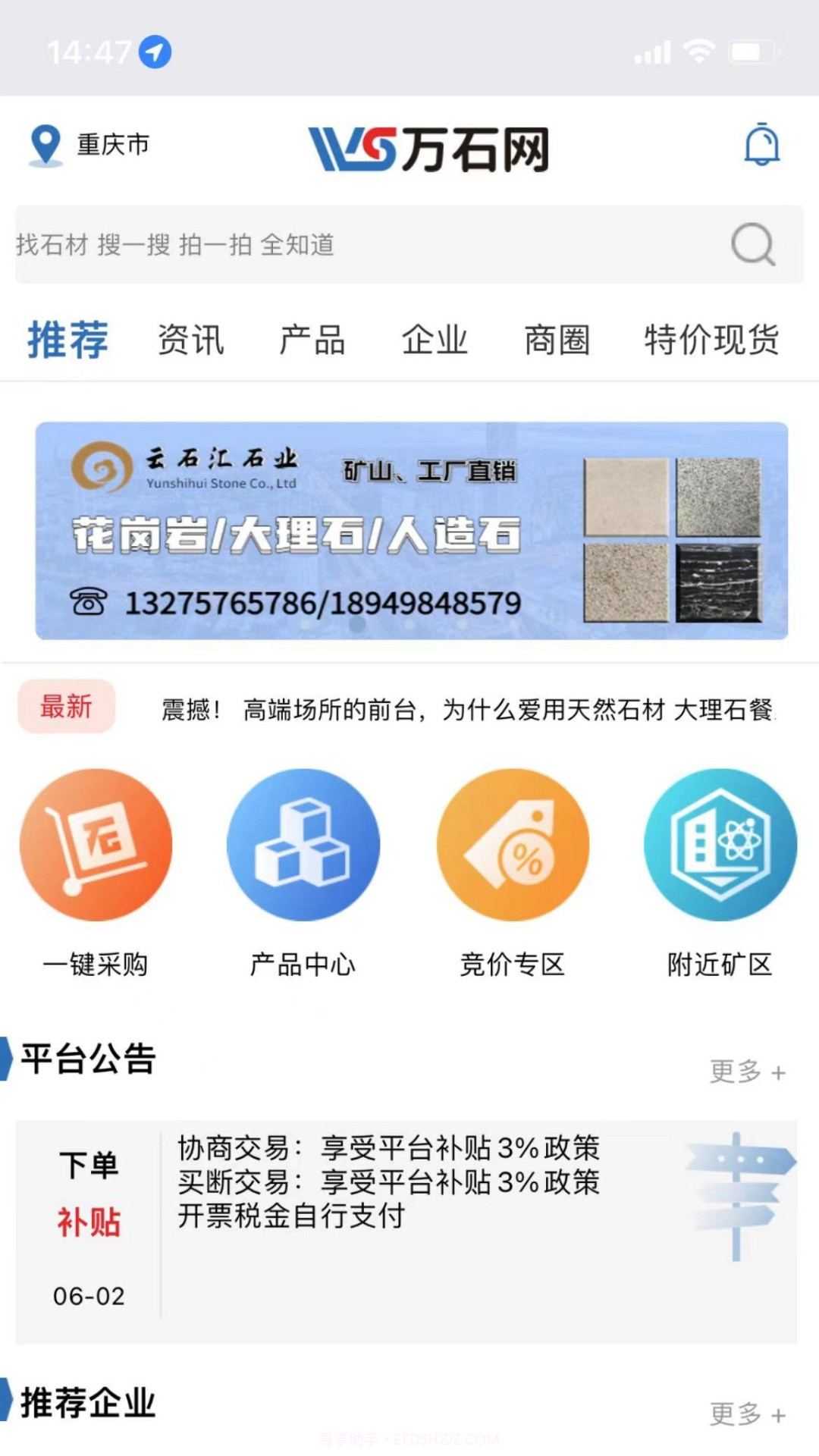
Task: Tap the magnifier icon to search
Action: pyautogui.click(x=751, y=244)
